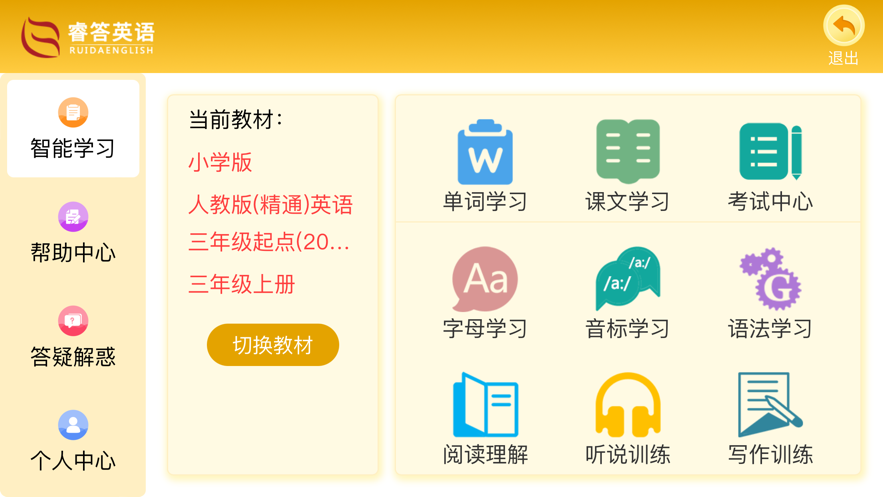Image resolution: width=883 pixels, height=497 pixels.
Task: Go to 答疑解惑 section
Action: coord(73,337)
